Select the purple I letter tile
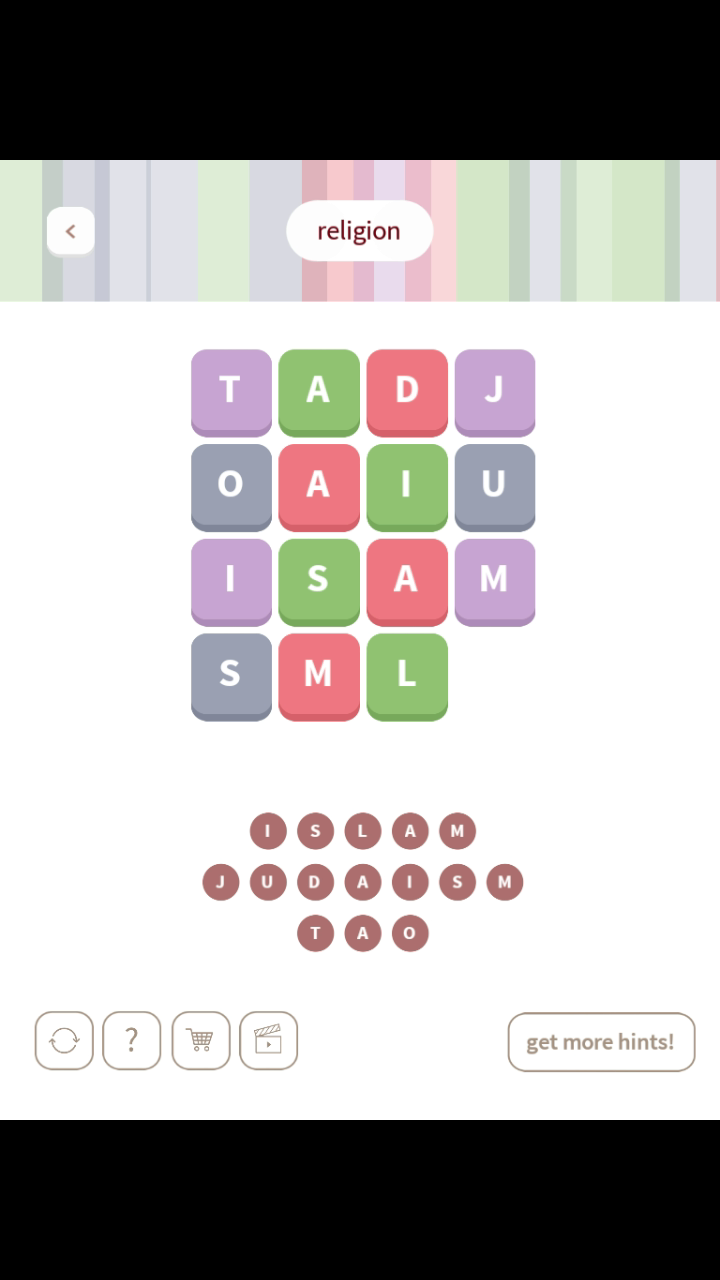720x1280 pixels. click(x=231, y=580)
